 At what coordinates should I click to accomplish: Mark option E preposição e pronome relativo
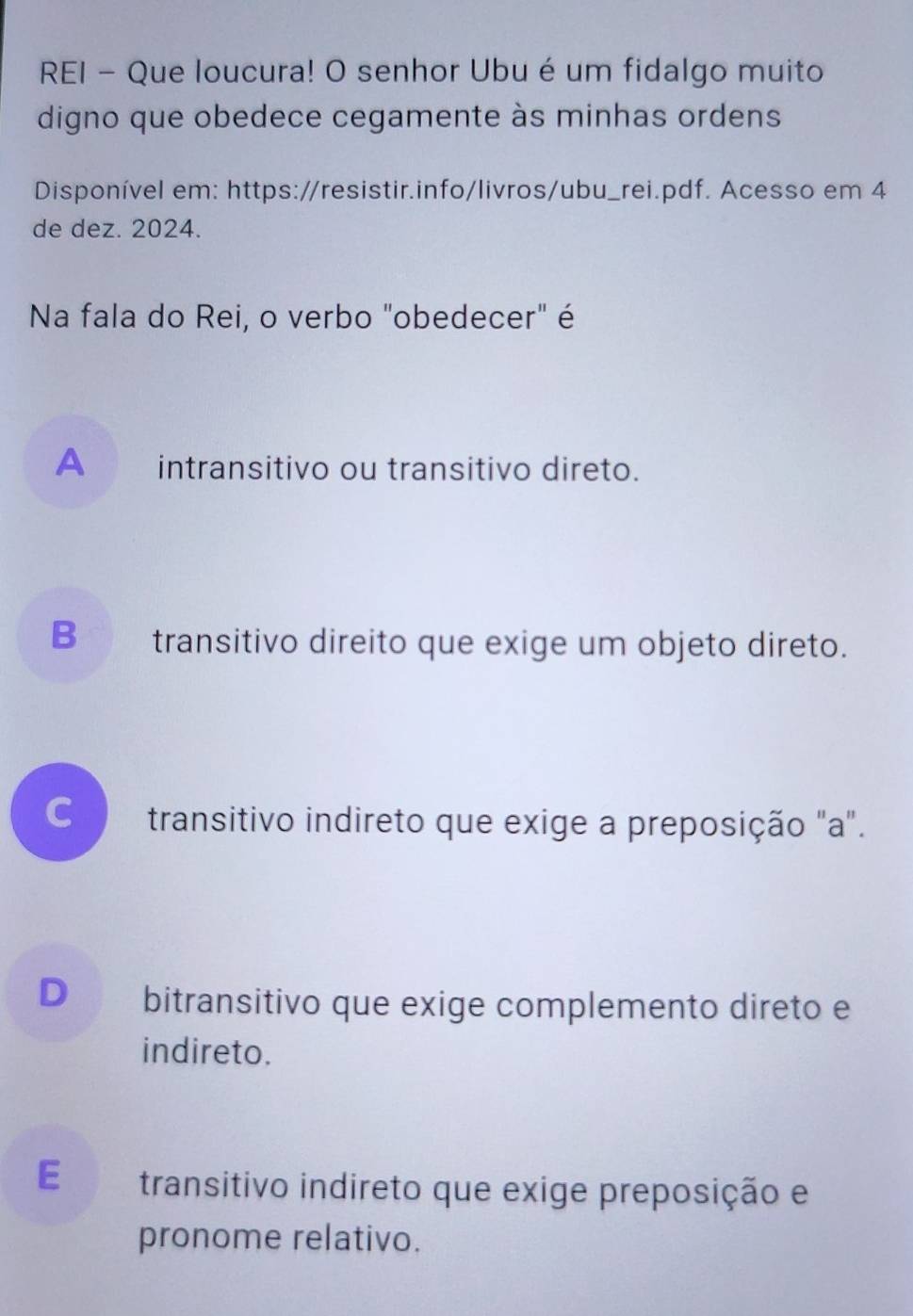point(49,1175)
